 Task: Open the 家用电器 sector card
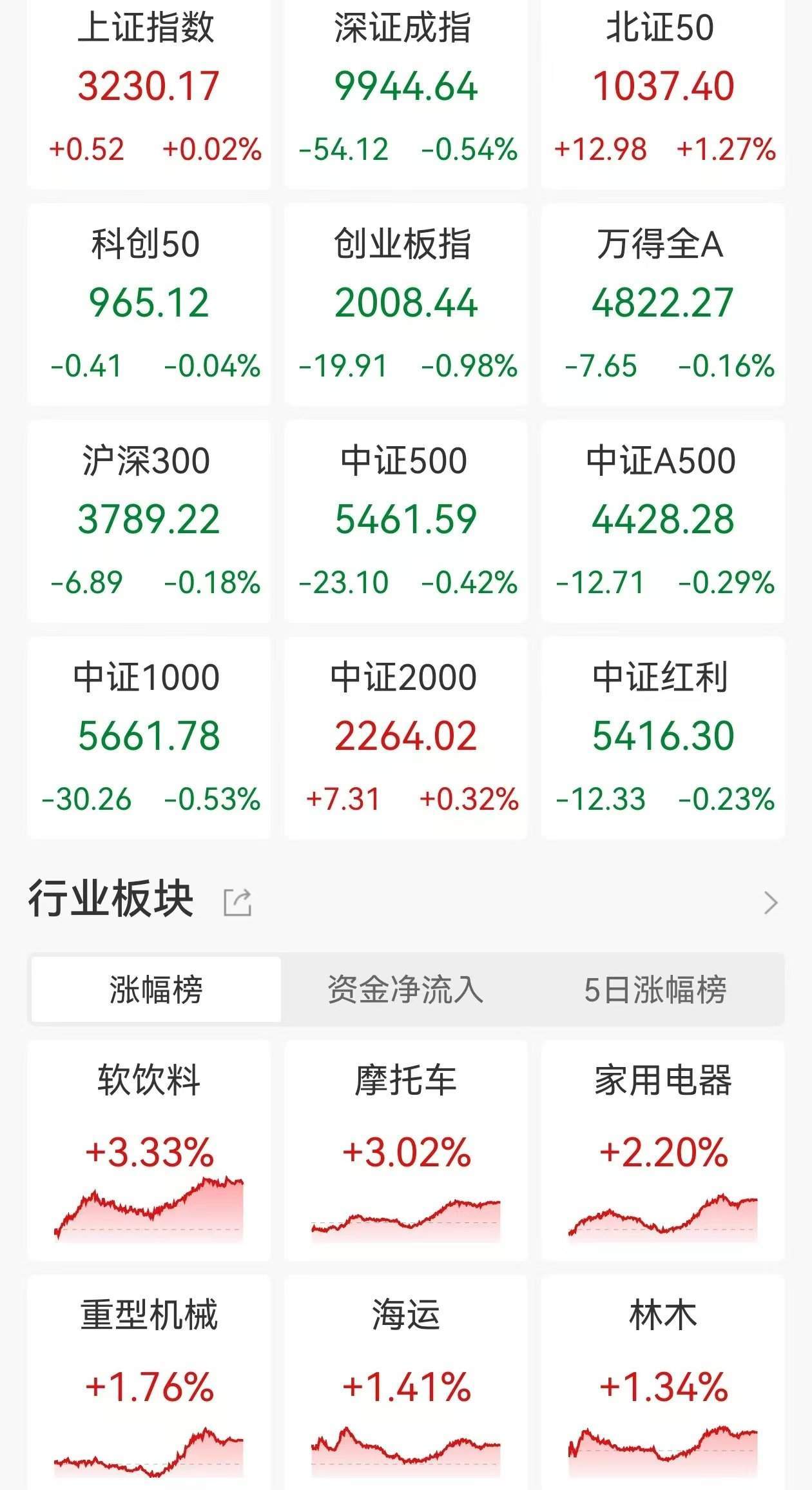point(663,1151)
